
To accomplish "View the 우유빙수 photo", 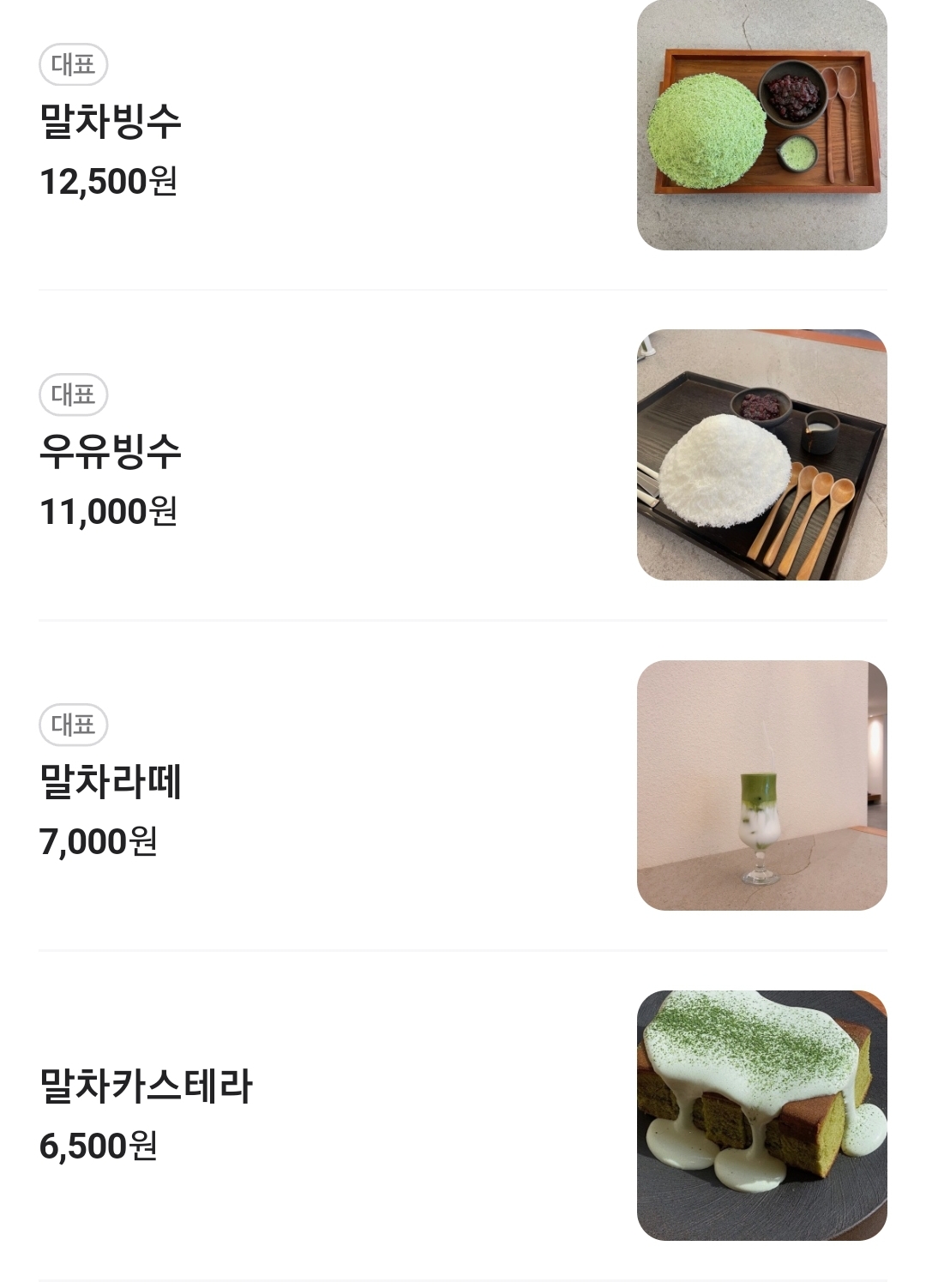I will click(x=761, y=454).
